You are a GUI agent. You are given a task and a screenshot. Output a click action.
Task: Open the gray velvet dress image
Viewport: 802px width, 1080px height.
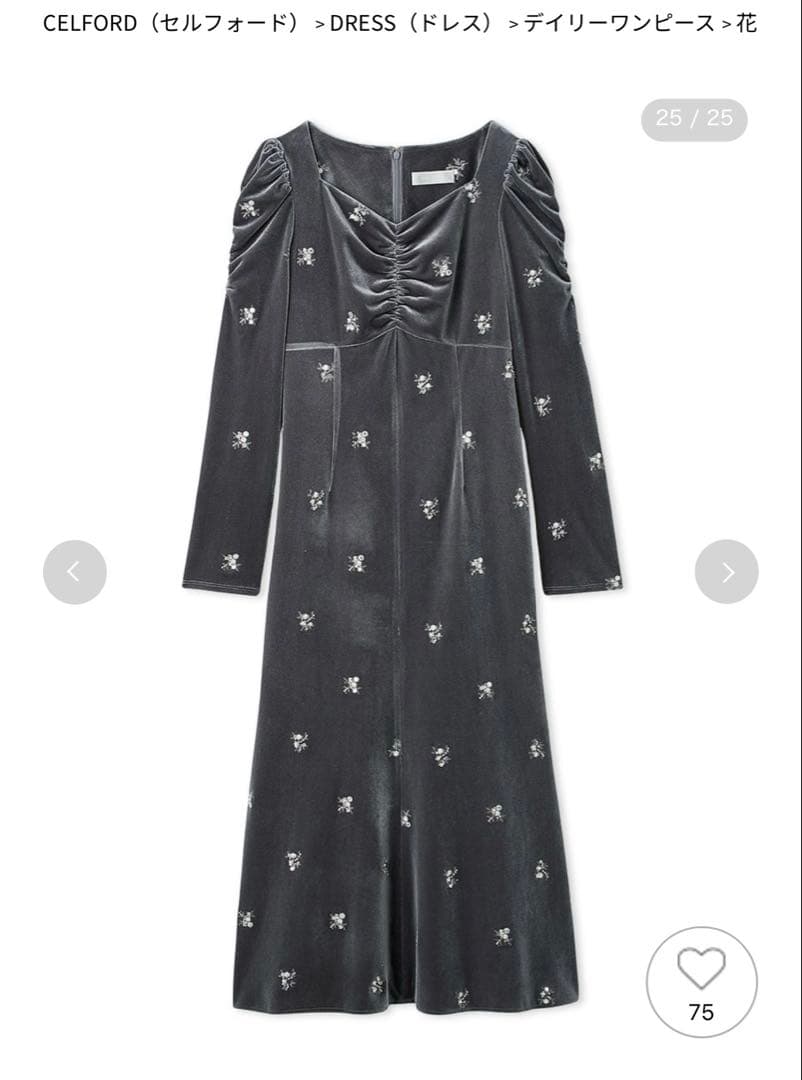click(402, 560)
